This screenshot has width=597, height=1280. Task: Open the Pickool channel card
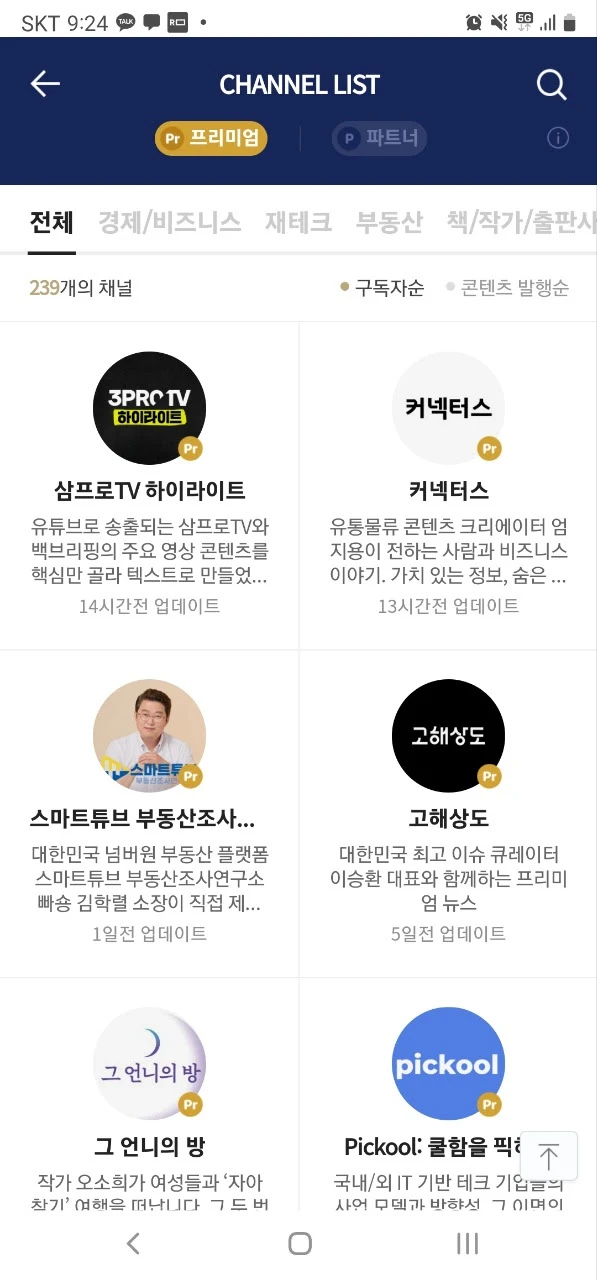[x=448, y=1095]
